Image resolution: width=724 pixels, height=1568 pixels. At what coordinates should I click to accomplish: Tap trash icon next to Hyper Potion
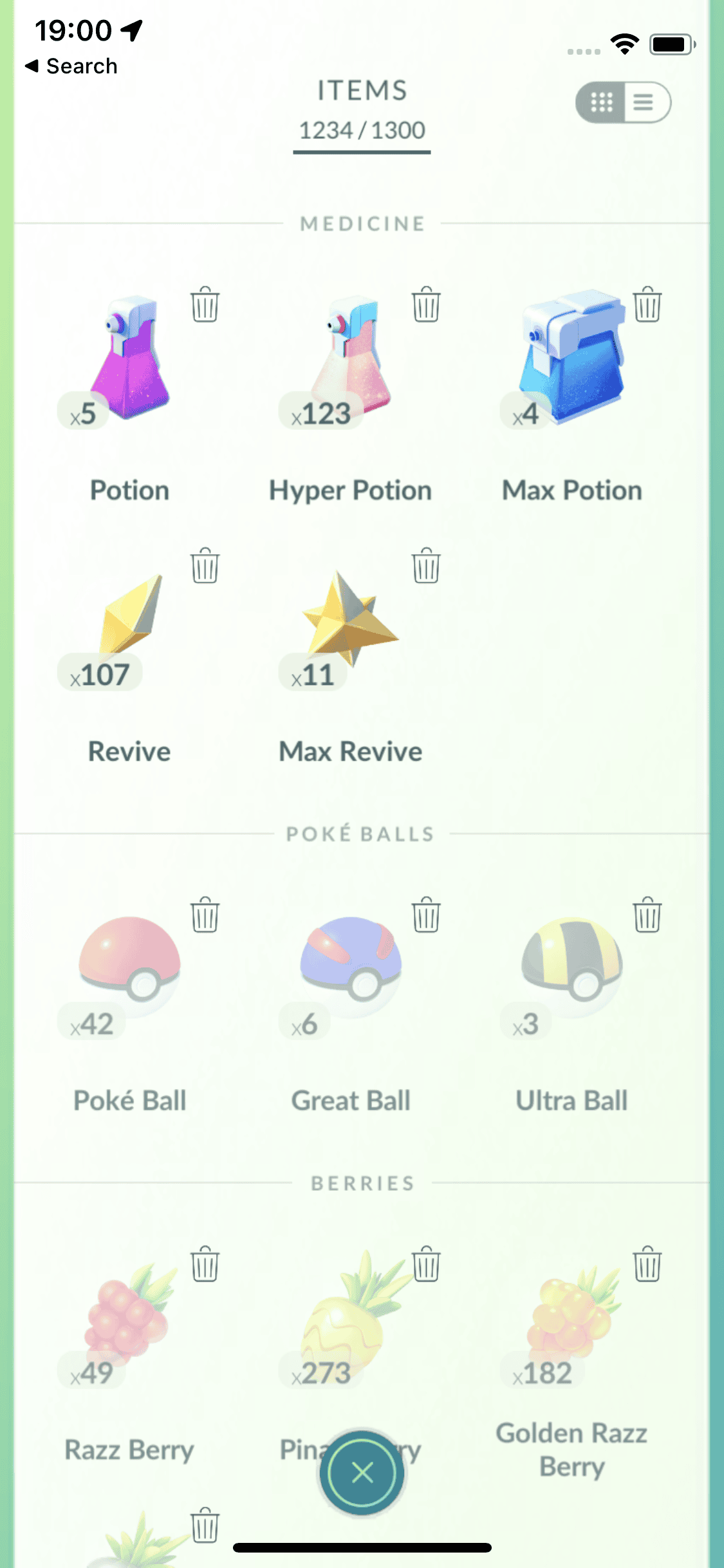426,304
